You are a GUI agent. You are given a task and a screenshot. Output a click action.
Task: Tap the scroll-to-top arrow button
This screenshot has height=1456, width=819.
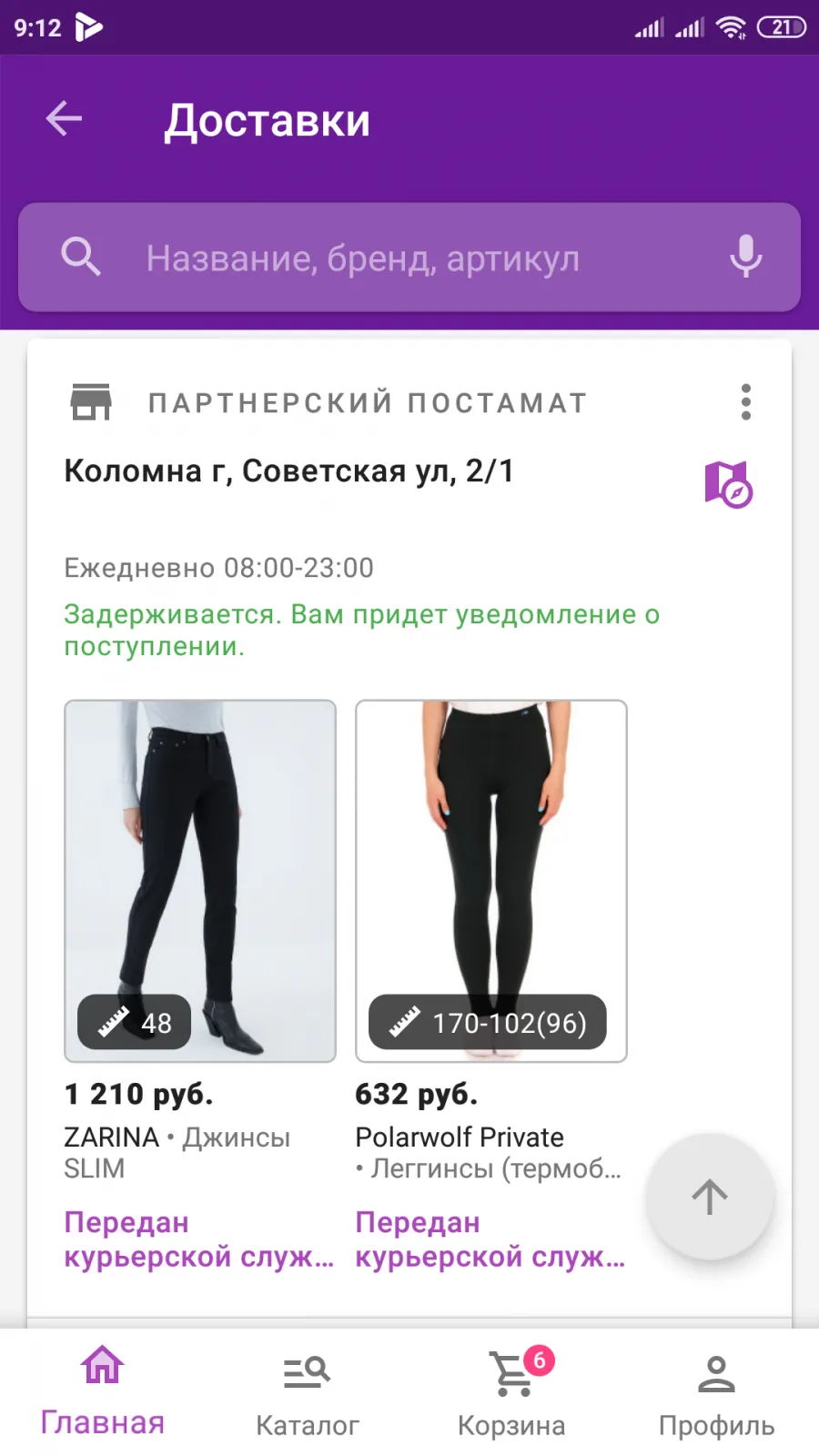(710, 1197)
